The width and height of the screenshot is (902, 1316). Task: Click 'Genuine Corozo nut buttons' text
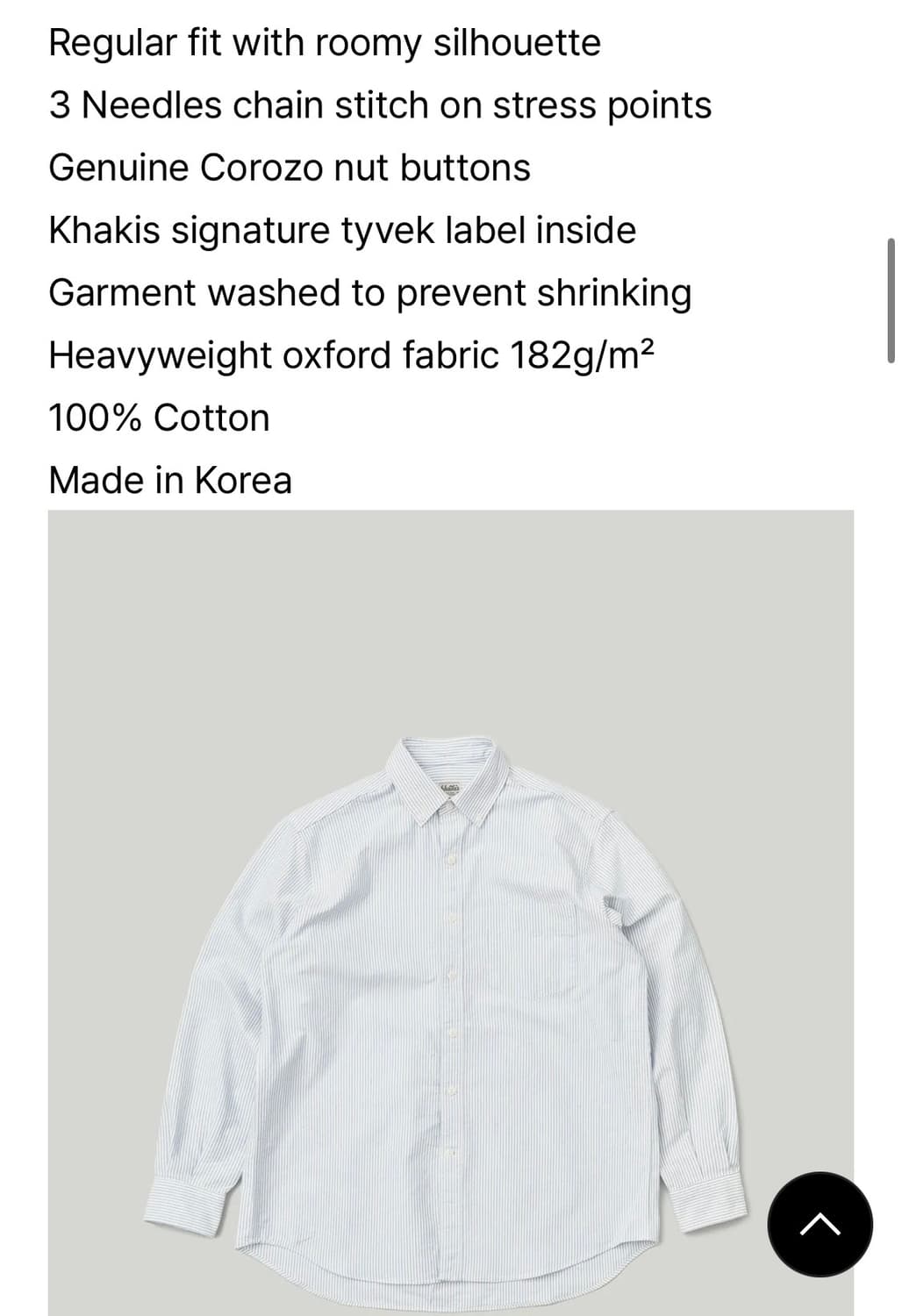pos(290,167)
